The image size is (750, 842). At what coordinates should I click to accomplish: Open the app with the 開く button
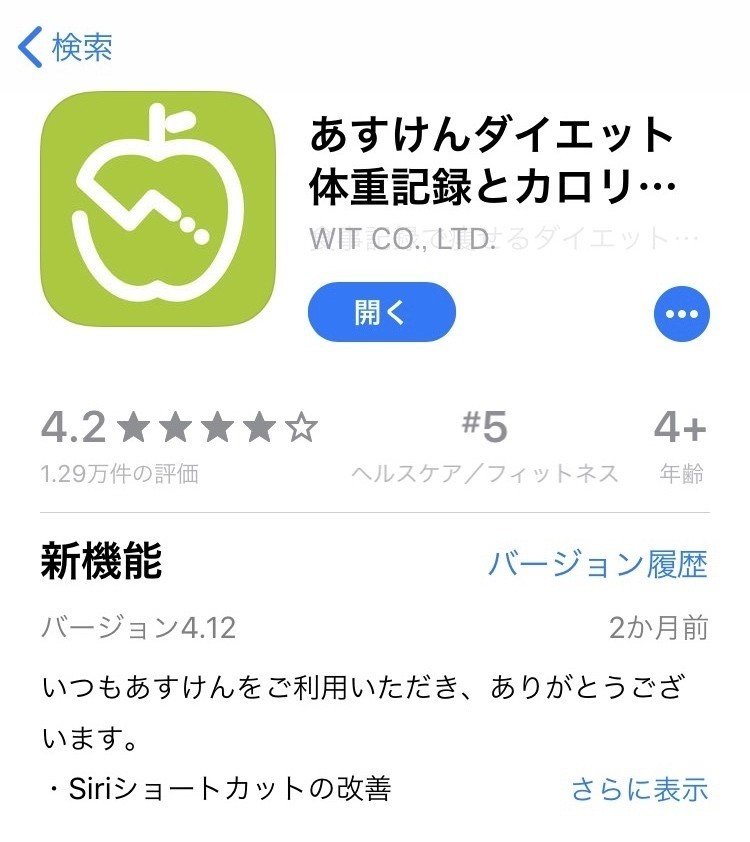[x=385, y=313]
